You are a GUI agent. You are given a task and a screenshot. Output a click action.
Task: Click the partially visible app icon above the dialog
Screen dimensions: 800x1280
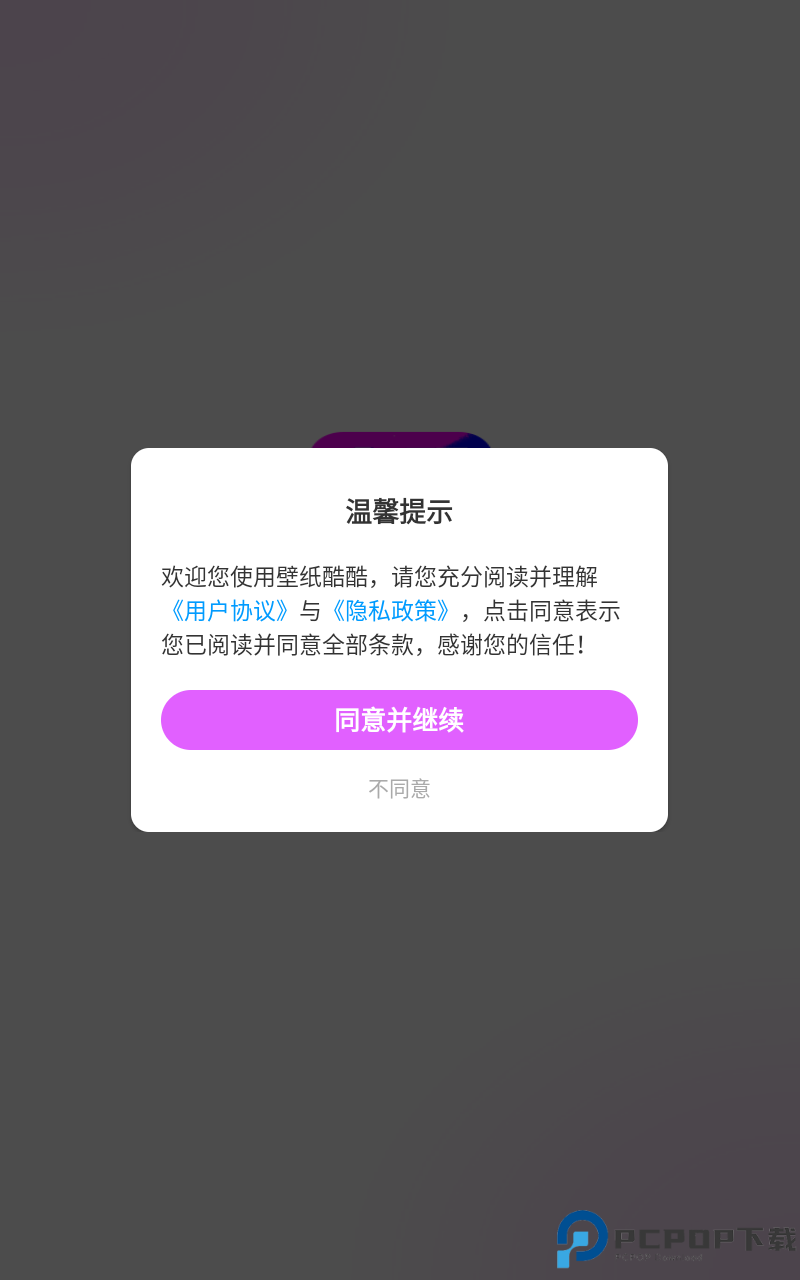[x=400, y=438]
